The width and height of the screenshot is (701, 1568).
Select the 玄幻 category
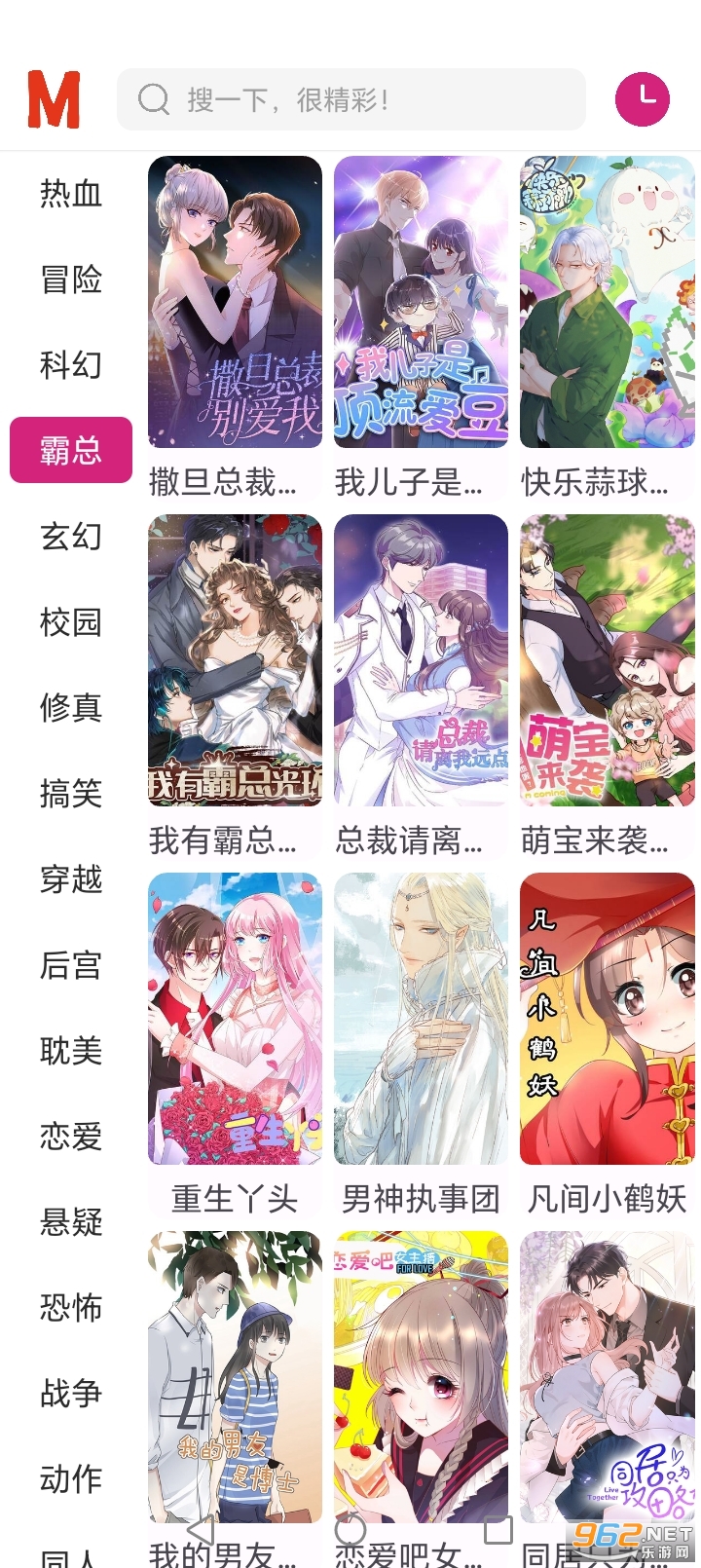71,537
